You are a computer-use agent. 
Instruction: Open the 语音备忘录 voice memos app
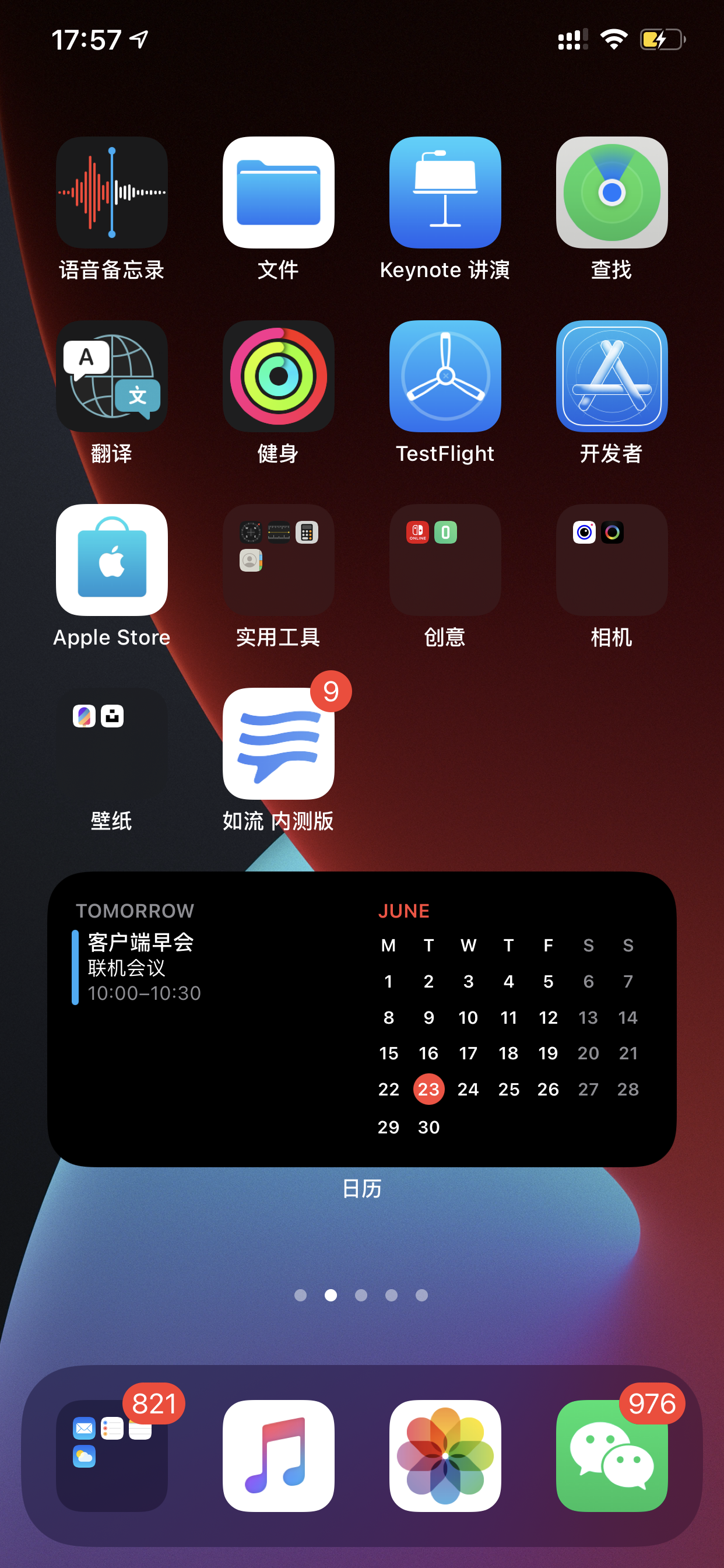coord(111,192)
